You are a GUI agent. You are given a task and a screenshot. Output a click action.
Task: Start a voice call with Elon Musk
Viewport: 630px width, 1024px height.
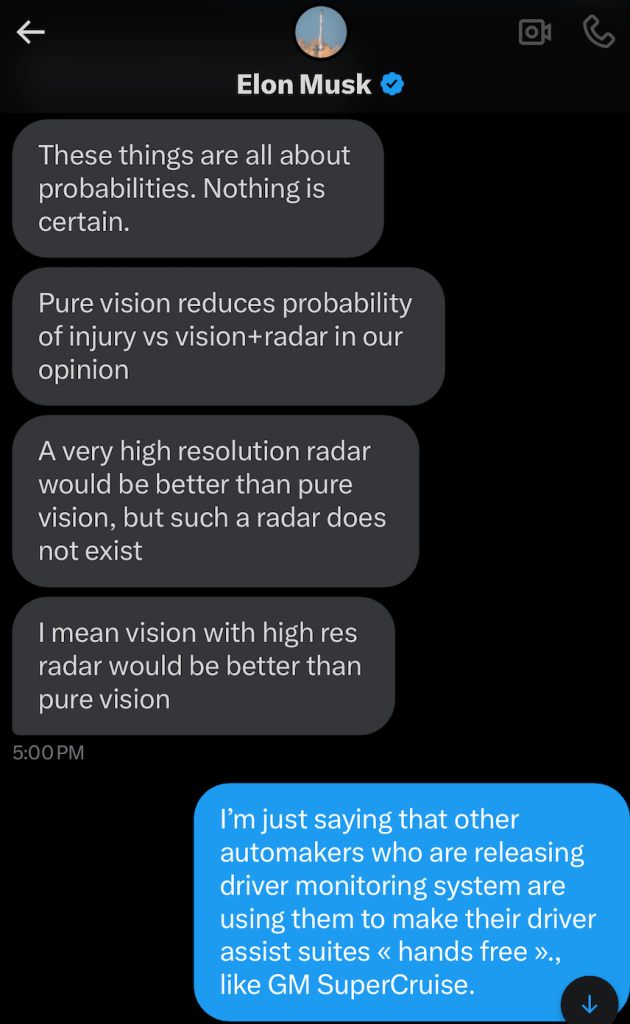click(x=598, y=32)
